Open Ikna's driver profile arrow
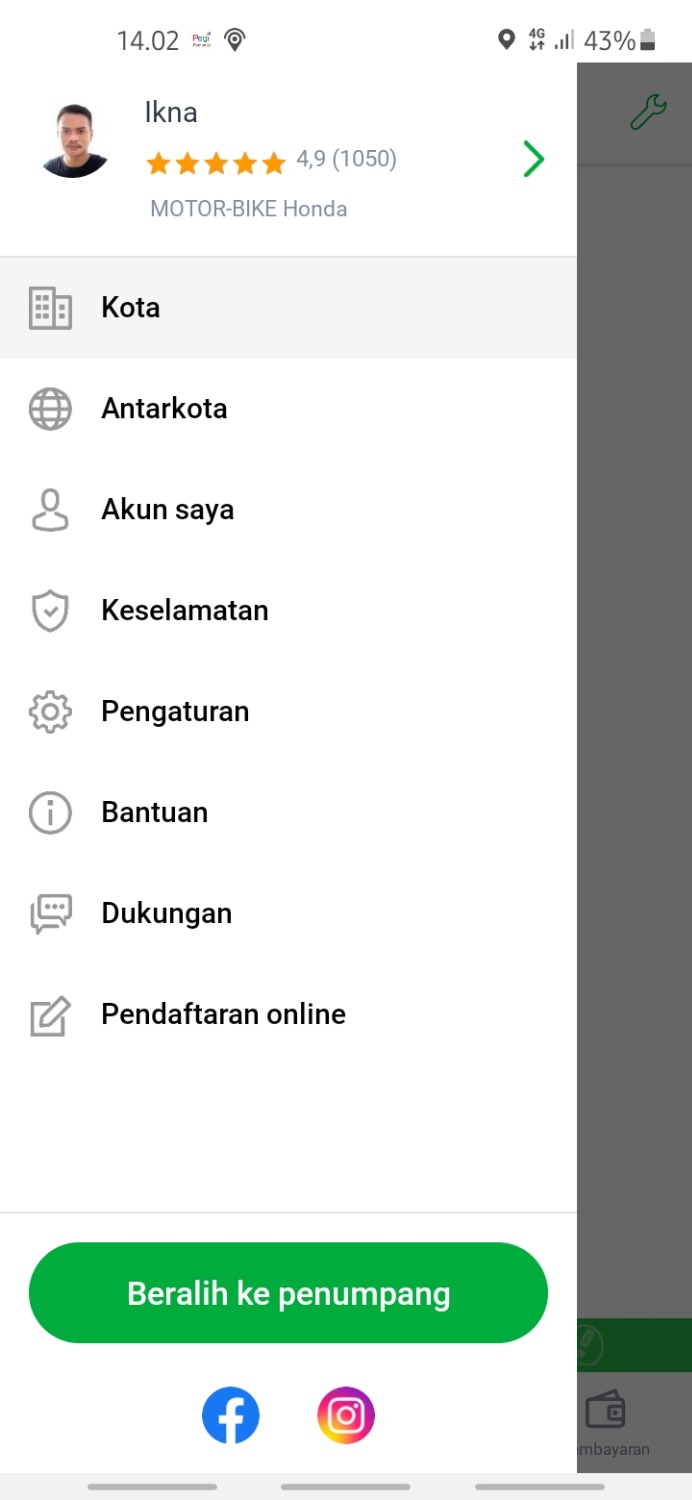Viewport: 692px width, 1500px height. (x=534, y=159)
